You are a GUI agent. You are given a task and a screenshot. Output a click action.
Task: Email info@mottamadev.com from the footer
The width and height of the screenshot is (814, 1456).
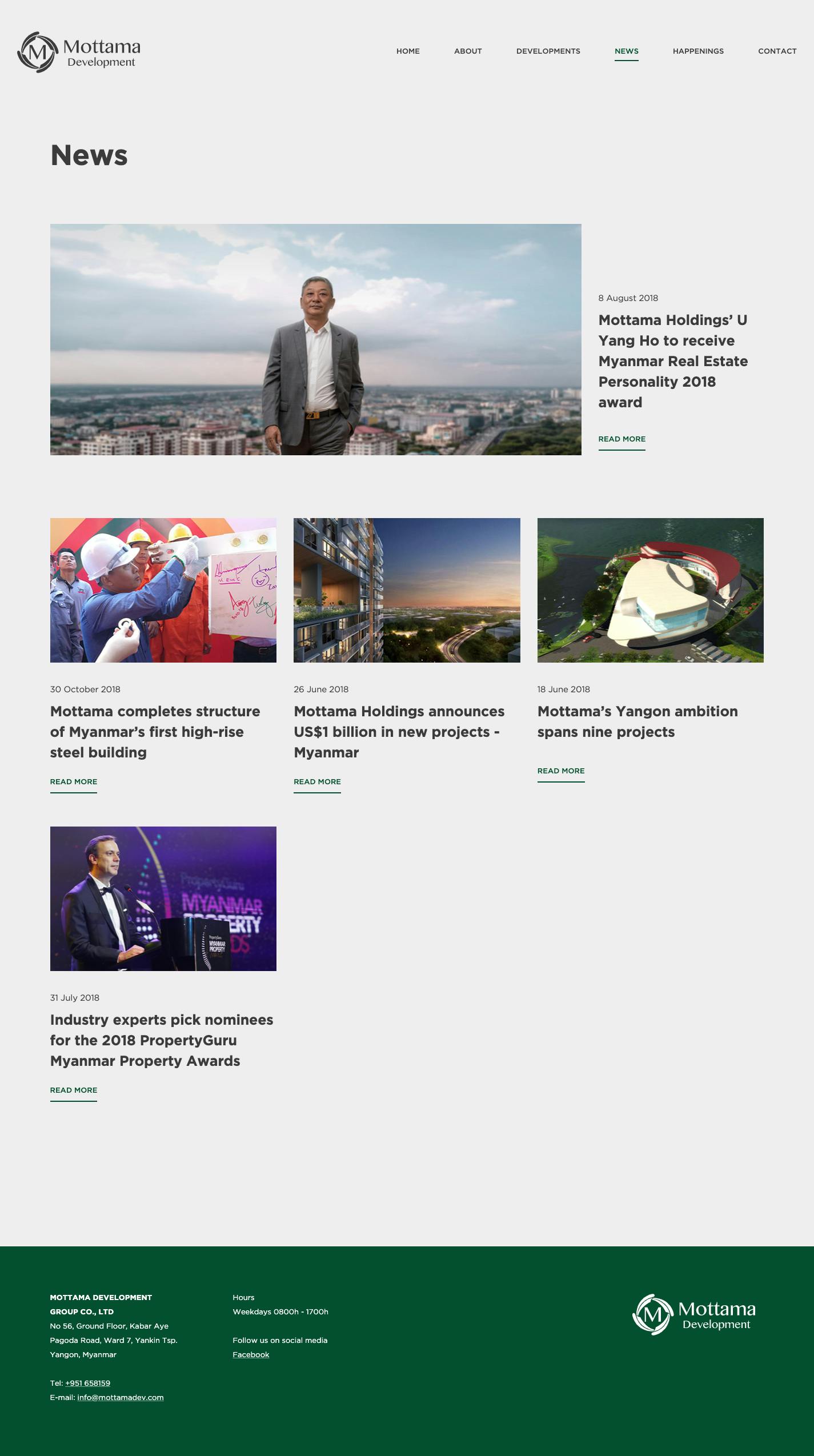[120, 1398]
